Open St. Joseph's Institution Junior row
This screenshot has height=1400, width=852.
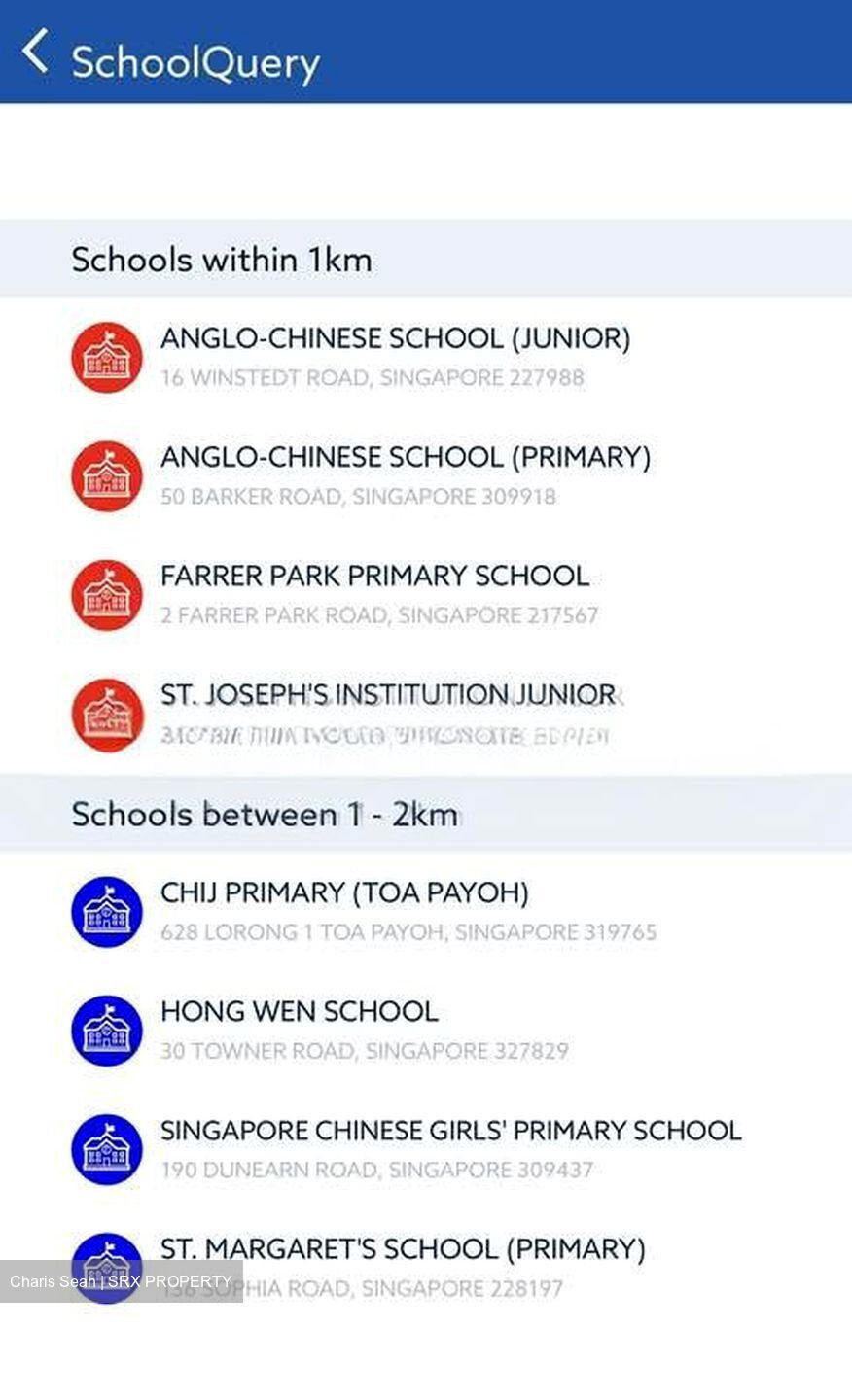click(426, 714)
